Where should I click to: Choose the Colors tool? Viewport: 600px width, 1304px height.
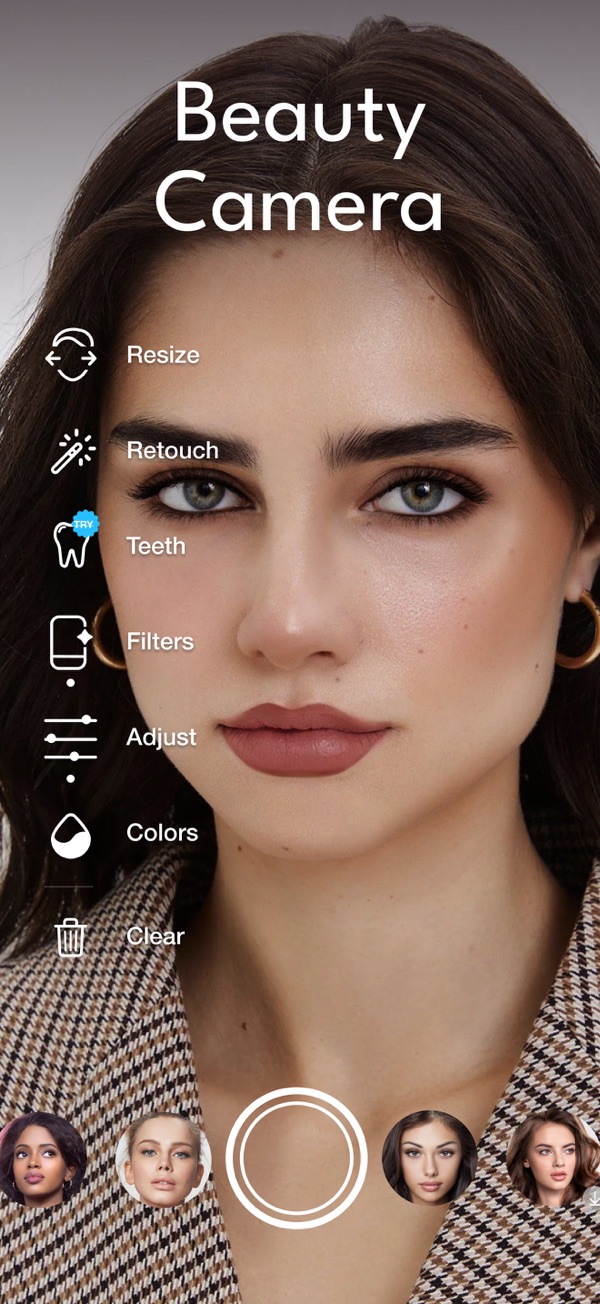(x=72, y=833)
